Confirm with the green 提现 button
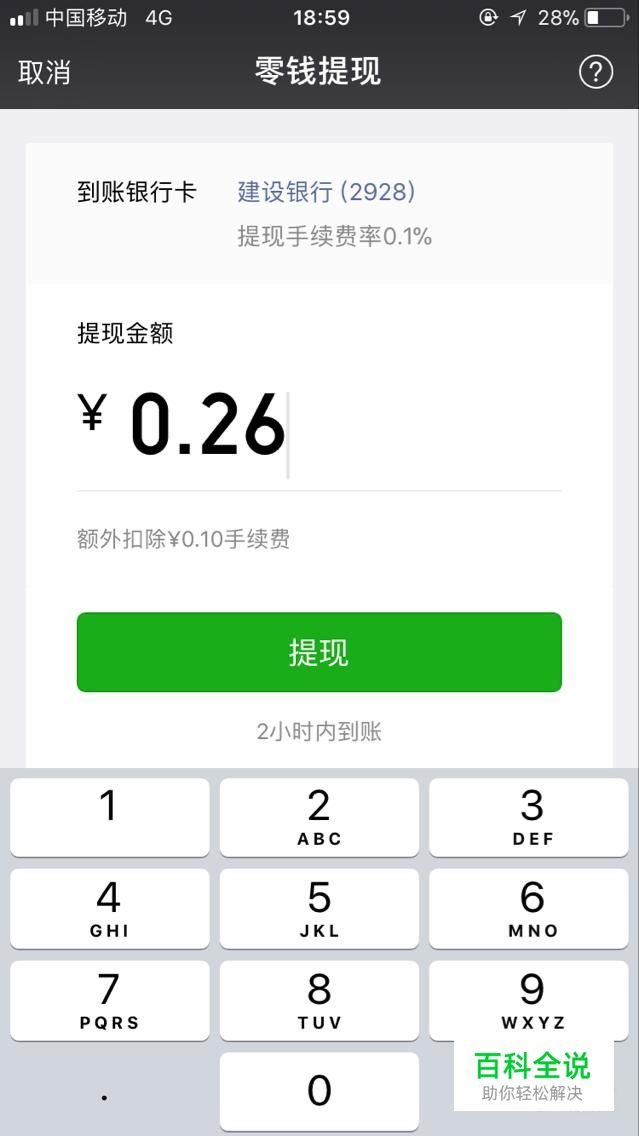The image size is (639, 1136). 320,652
